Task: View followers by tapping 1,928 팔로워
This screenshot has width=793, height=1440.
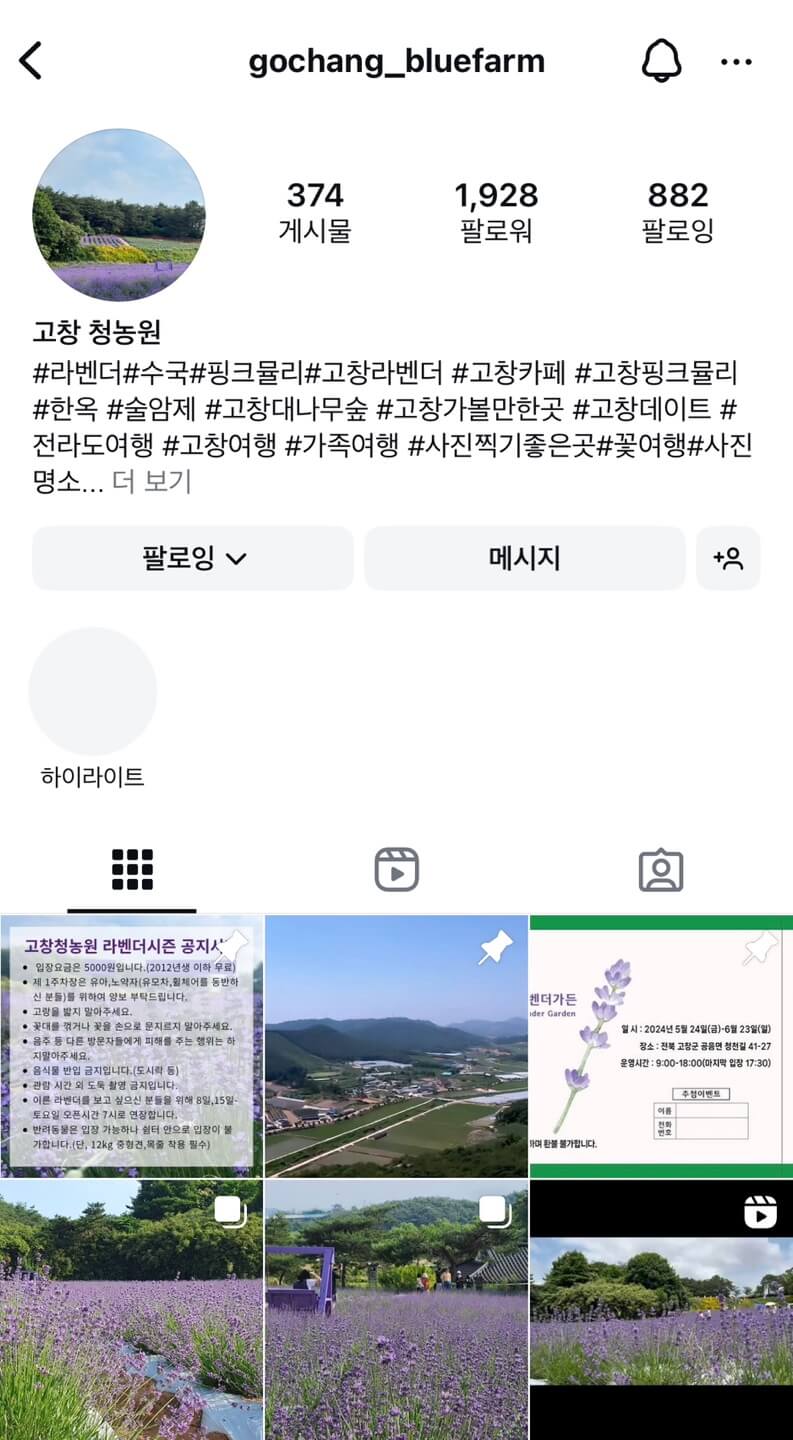Action: click(x=497, y=208)
